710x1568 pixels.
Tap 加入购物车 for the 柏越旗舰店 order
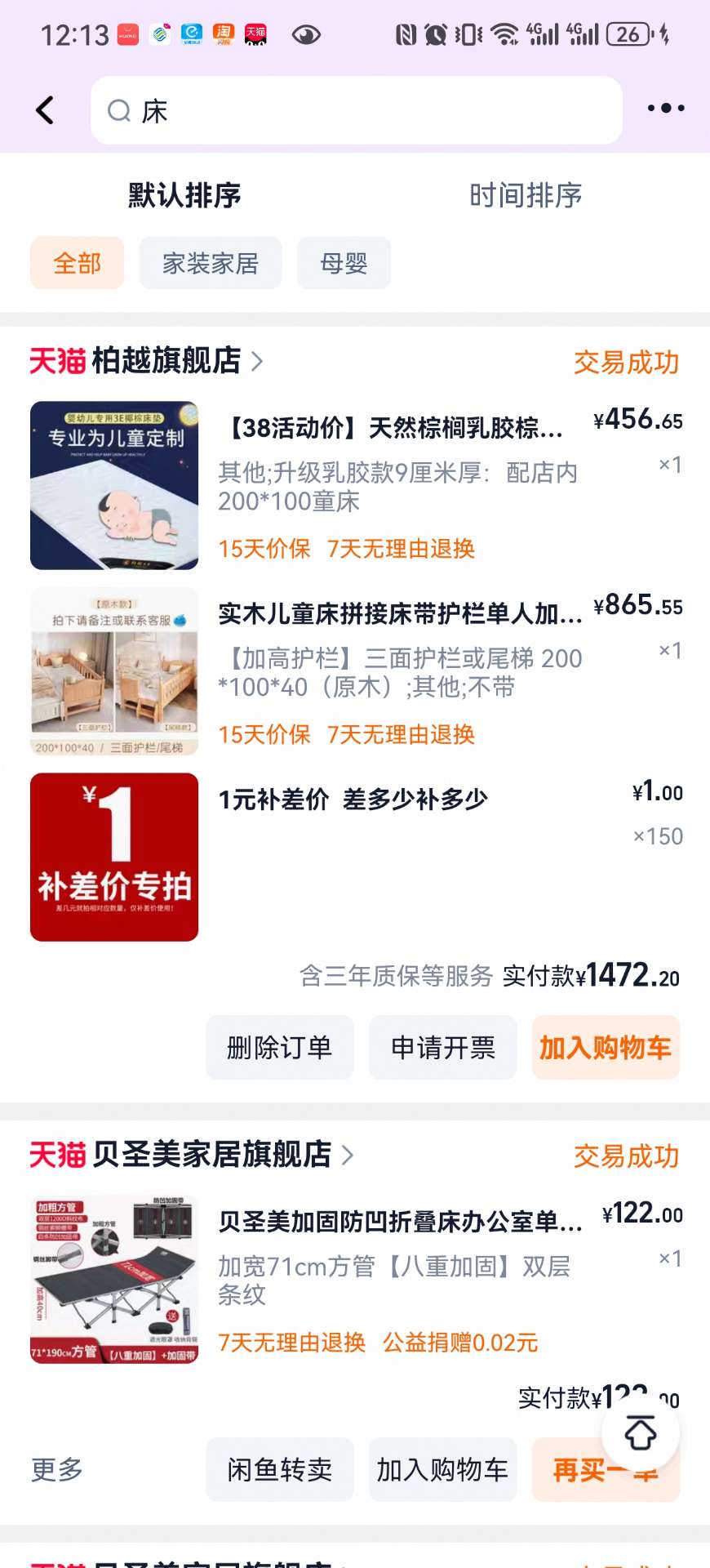point(605,1047)
